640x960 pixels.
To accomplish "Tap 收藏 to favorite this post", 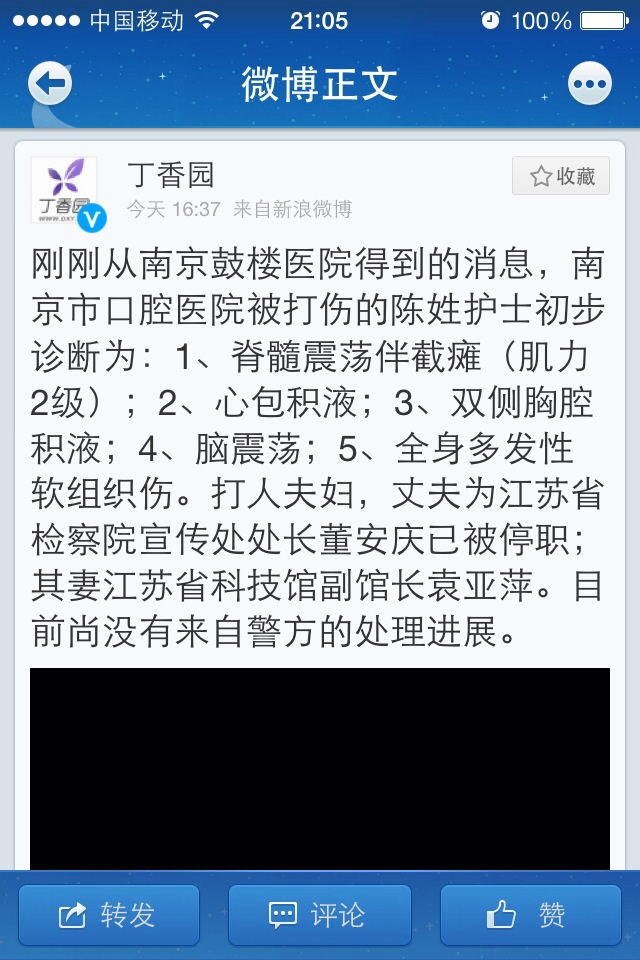I will coord(561,177).
